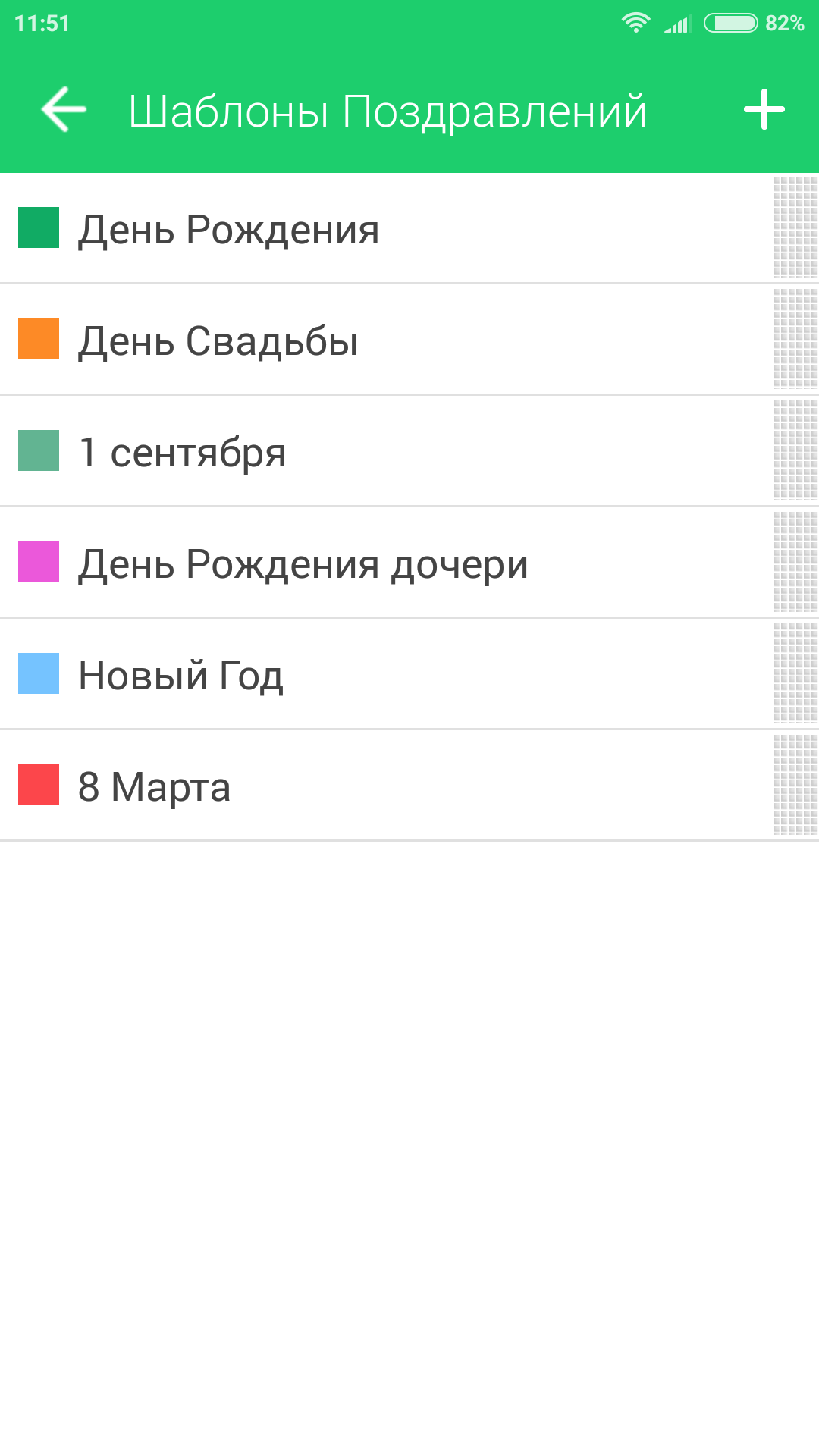The width and height of the screenshot is (819, 1456).
Task: Open the 1 сентября template
Action: (x=183, y=452)
